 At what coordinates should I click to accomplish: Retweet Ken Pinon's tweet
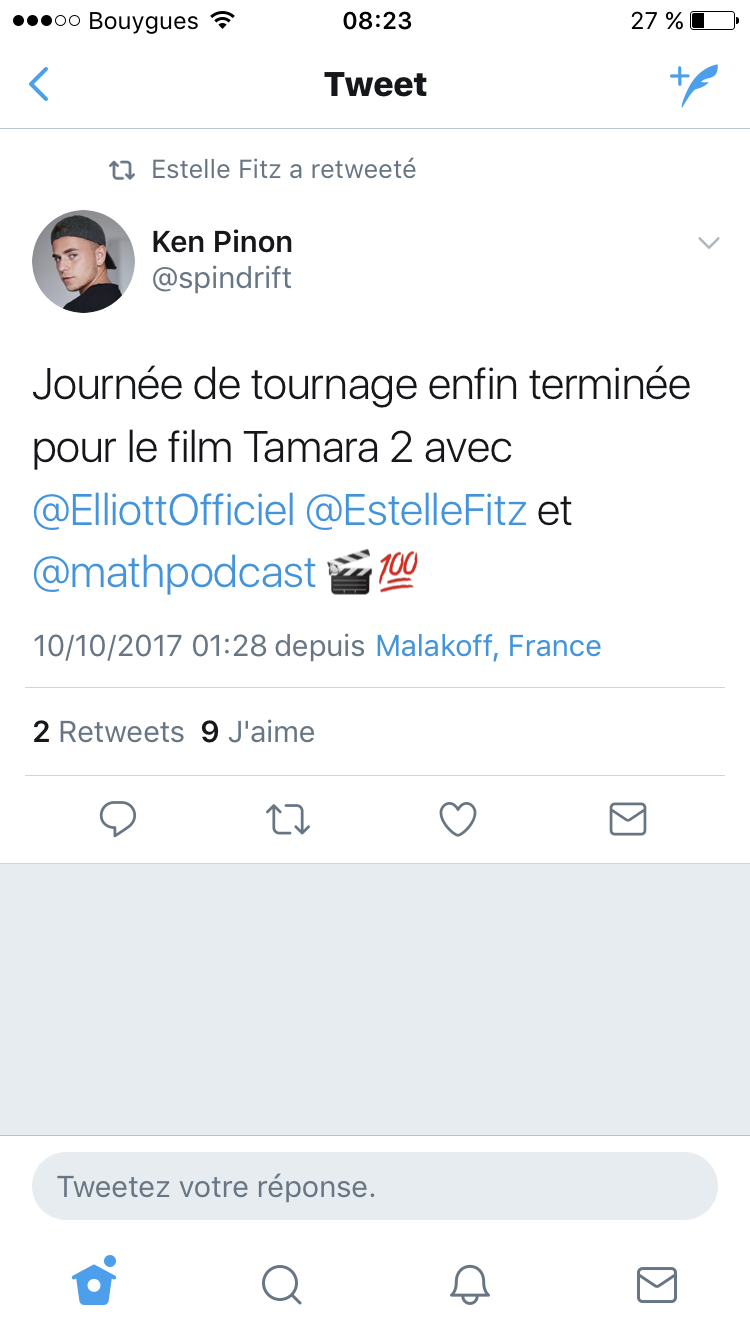(288, 820)
